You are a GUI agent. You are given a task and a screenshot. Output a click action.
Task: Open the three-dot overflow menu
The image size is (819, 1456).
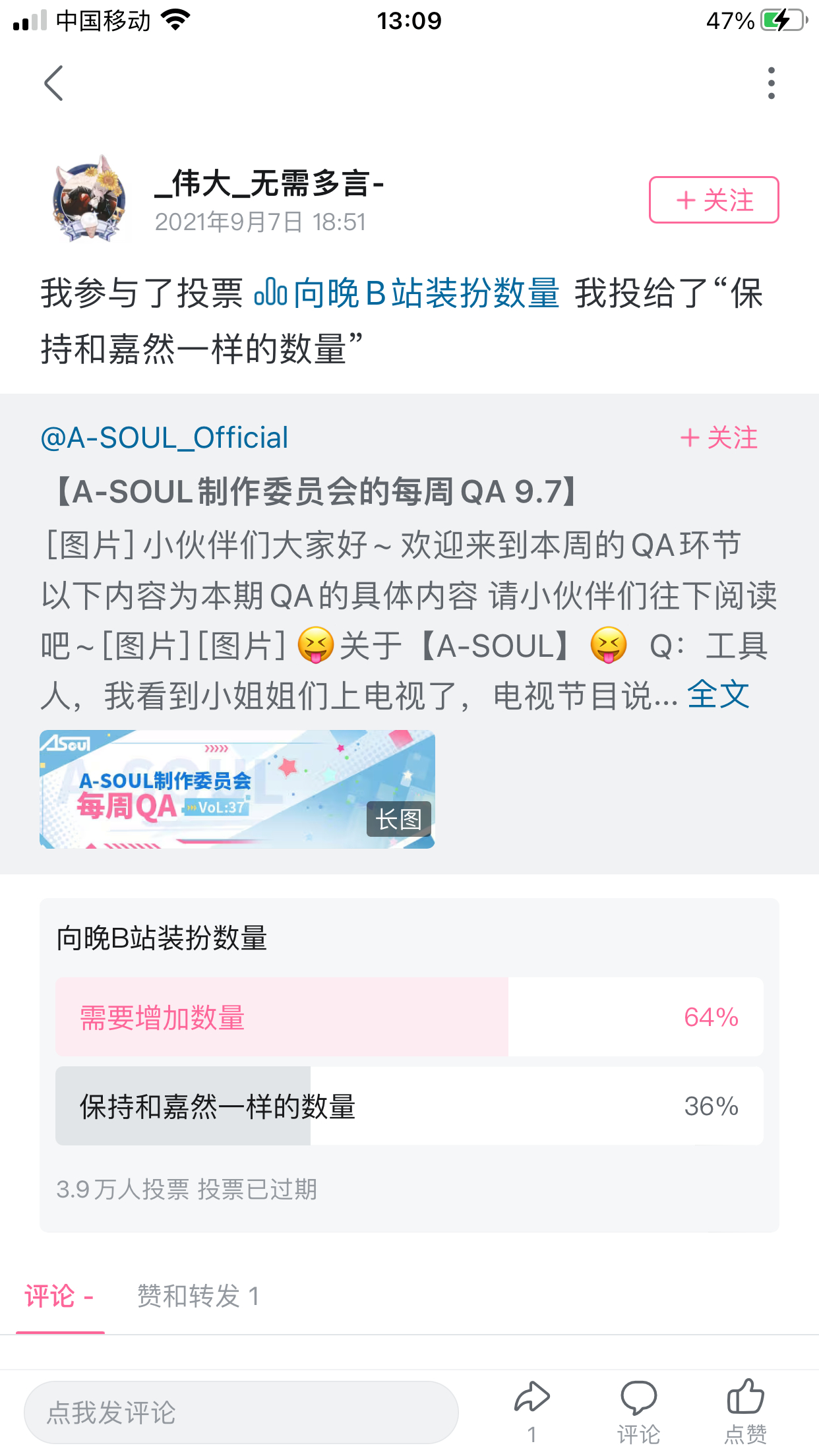[771, 83]
